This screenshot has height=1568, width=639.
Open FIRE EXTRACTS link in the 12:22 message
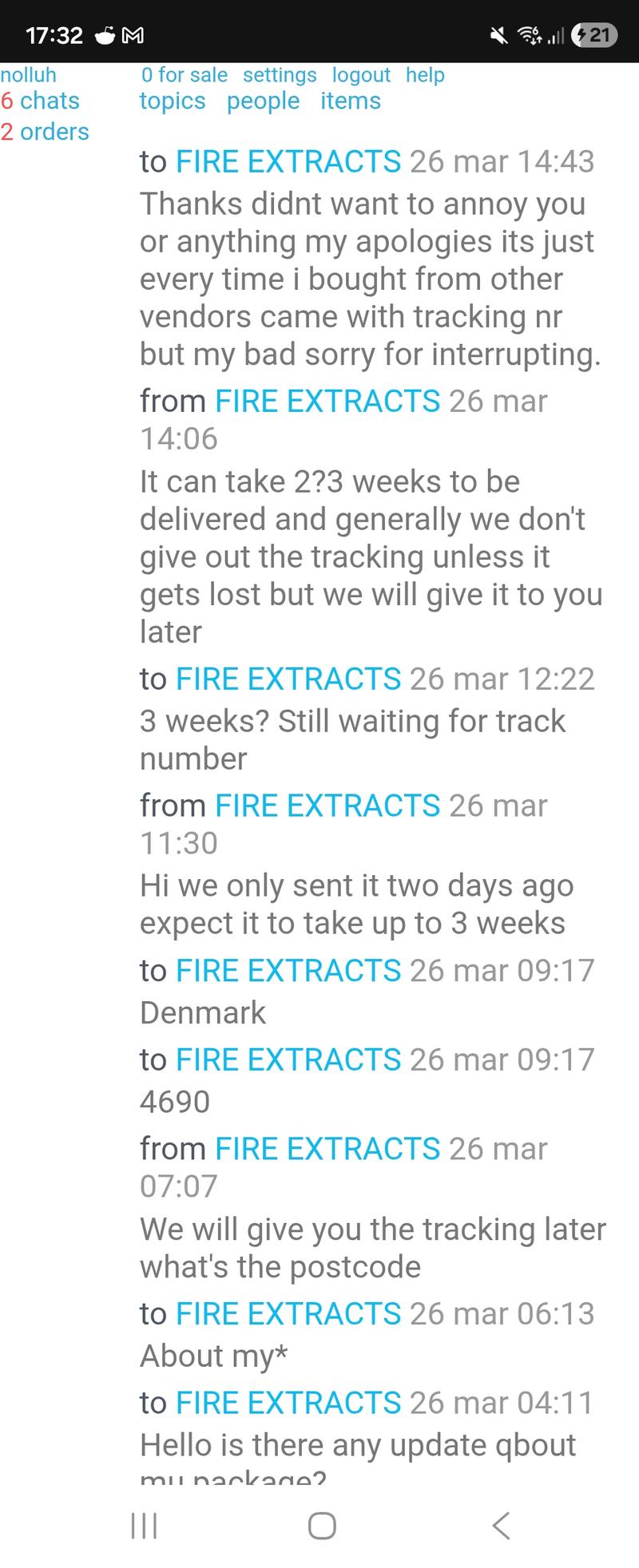(x=288, y=679)
